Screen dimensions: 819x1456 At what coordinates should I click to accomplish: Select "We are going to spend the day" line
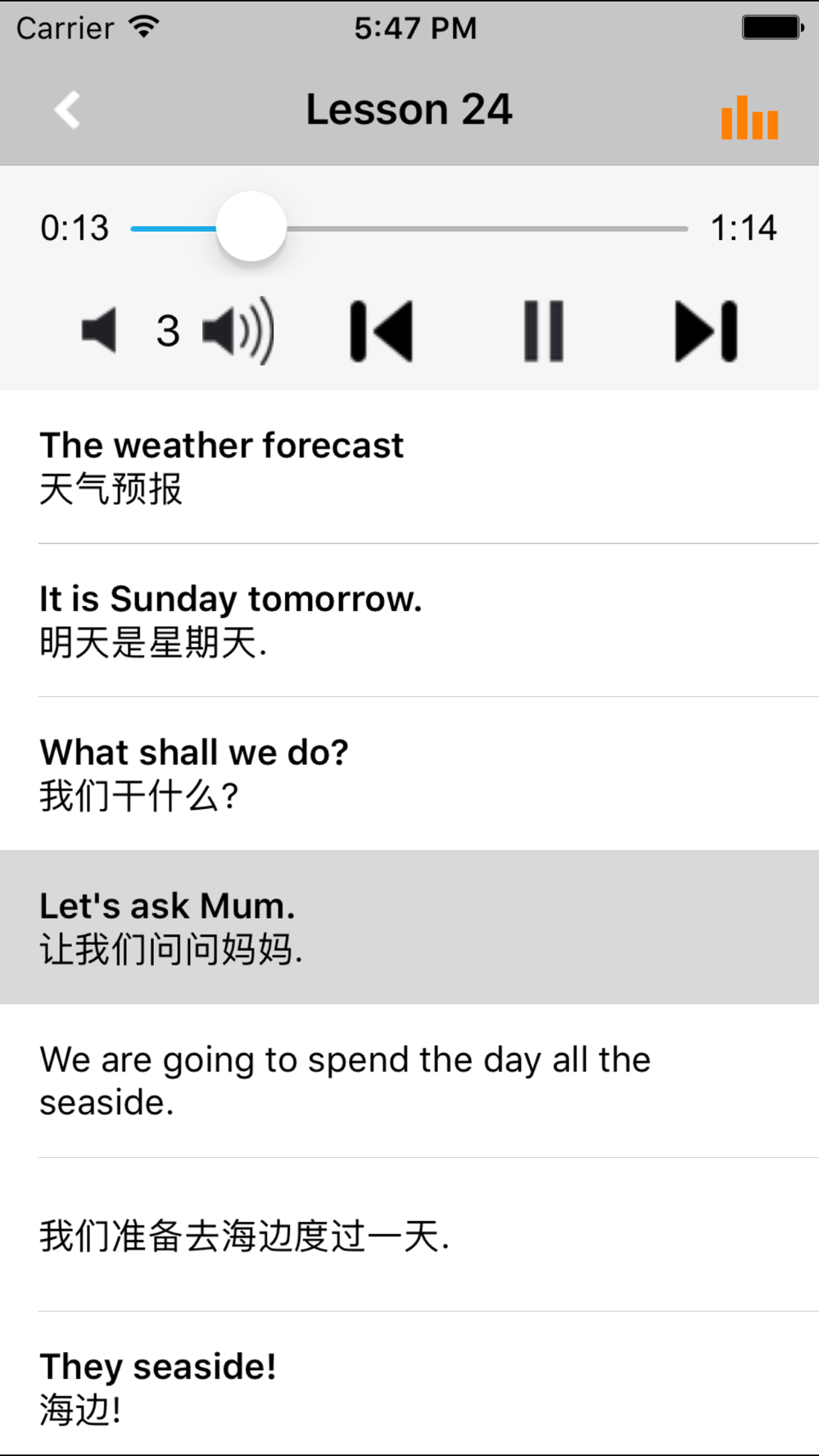click(409, 1081)
